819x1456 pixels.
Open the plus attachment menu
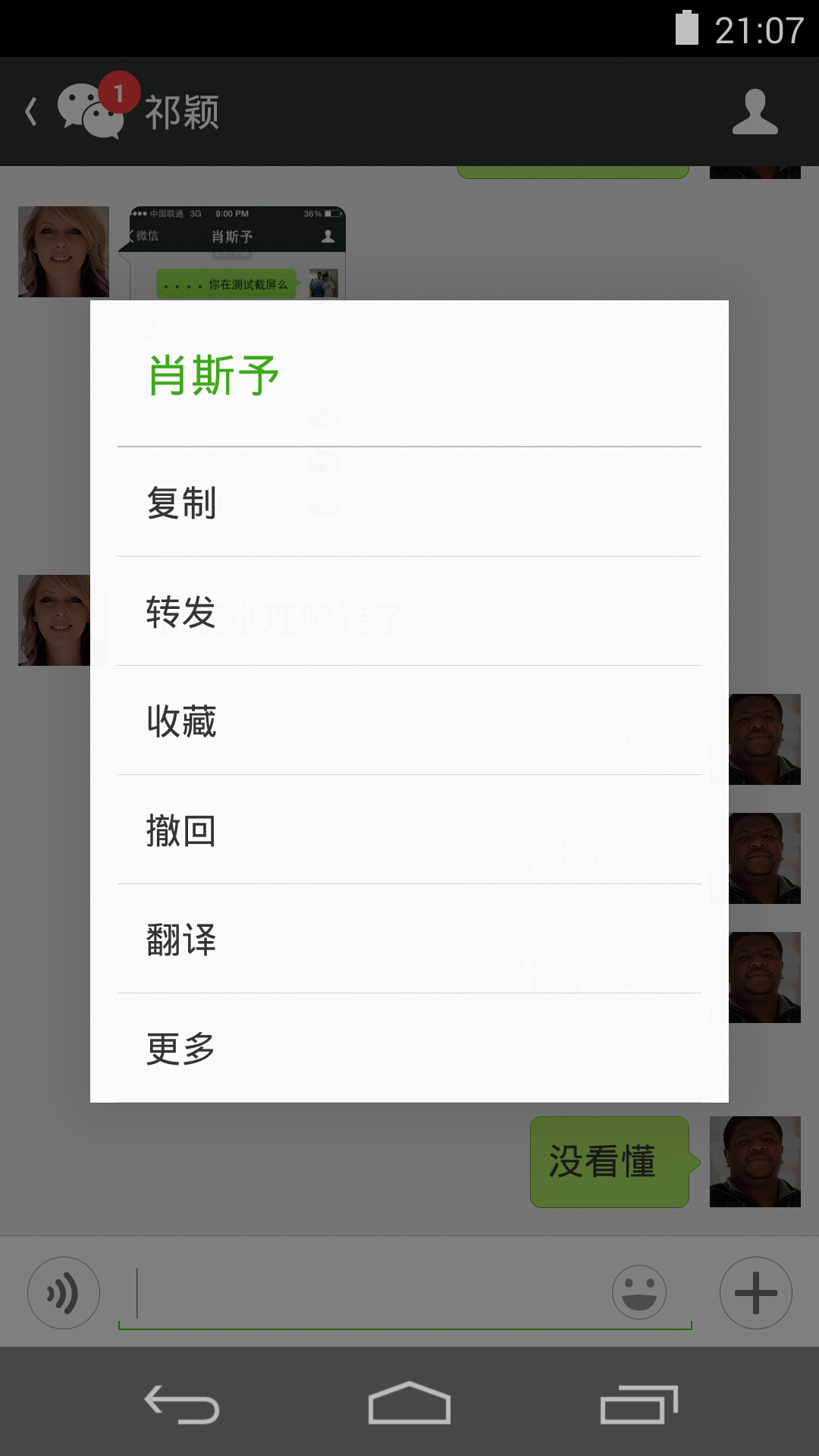pos(755,1293)
